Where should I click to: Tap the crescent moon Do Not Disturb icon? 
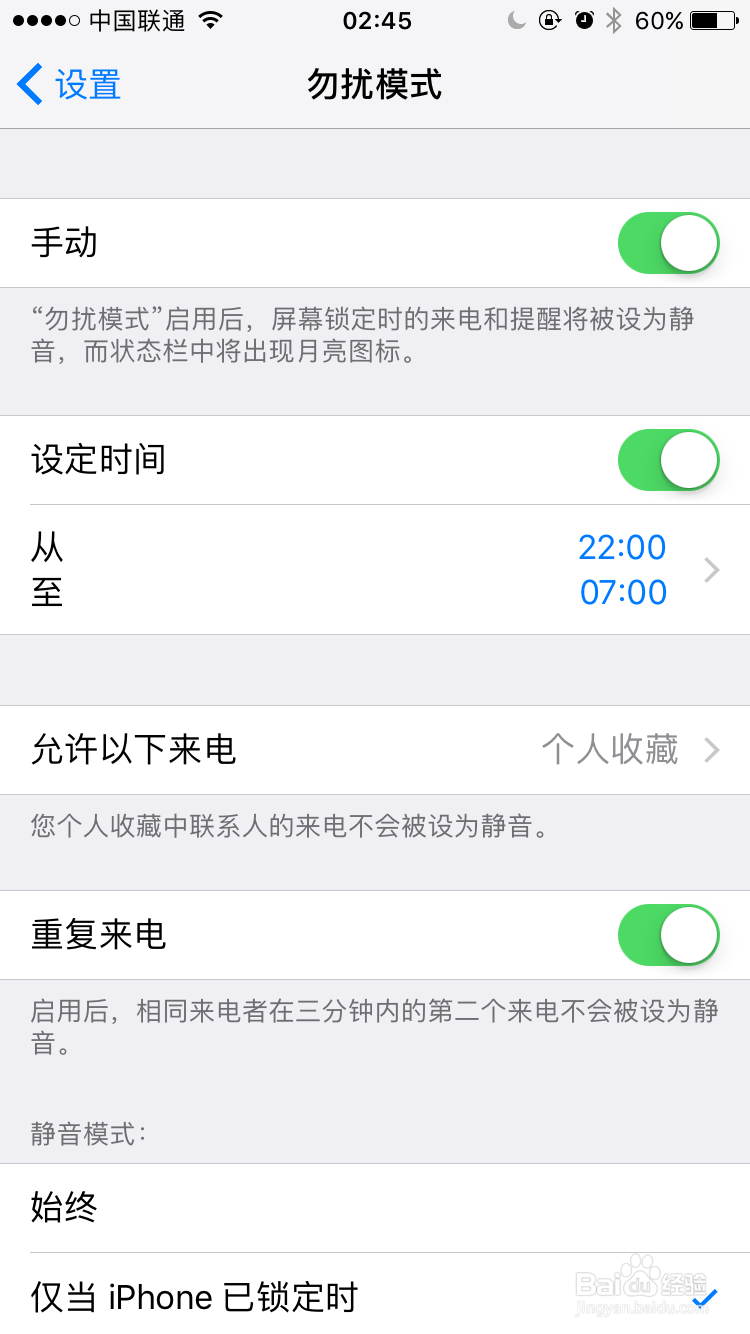517,18
